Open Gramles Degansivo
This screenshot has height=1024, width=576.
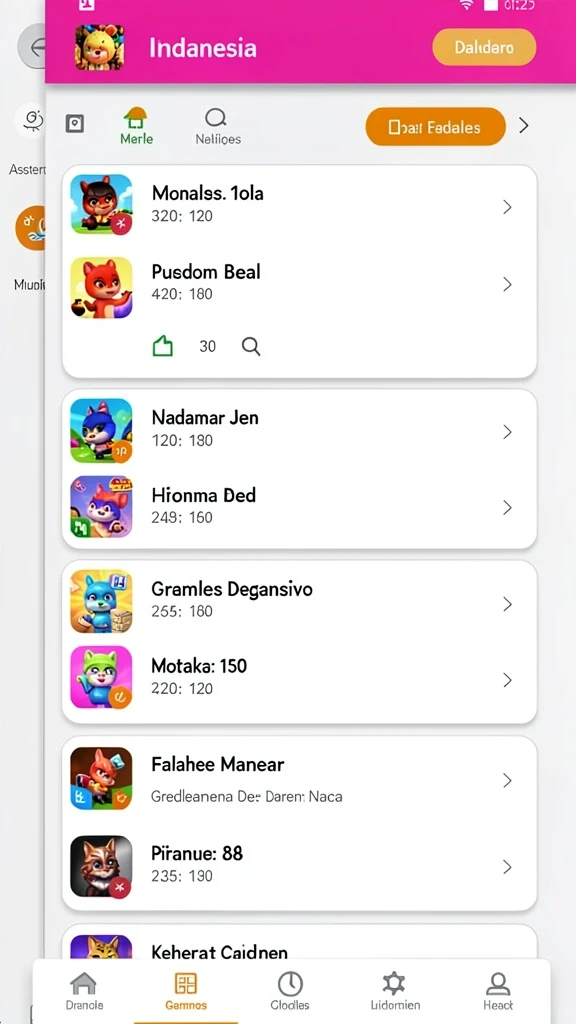[x=299, y=601]
